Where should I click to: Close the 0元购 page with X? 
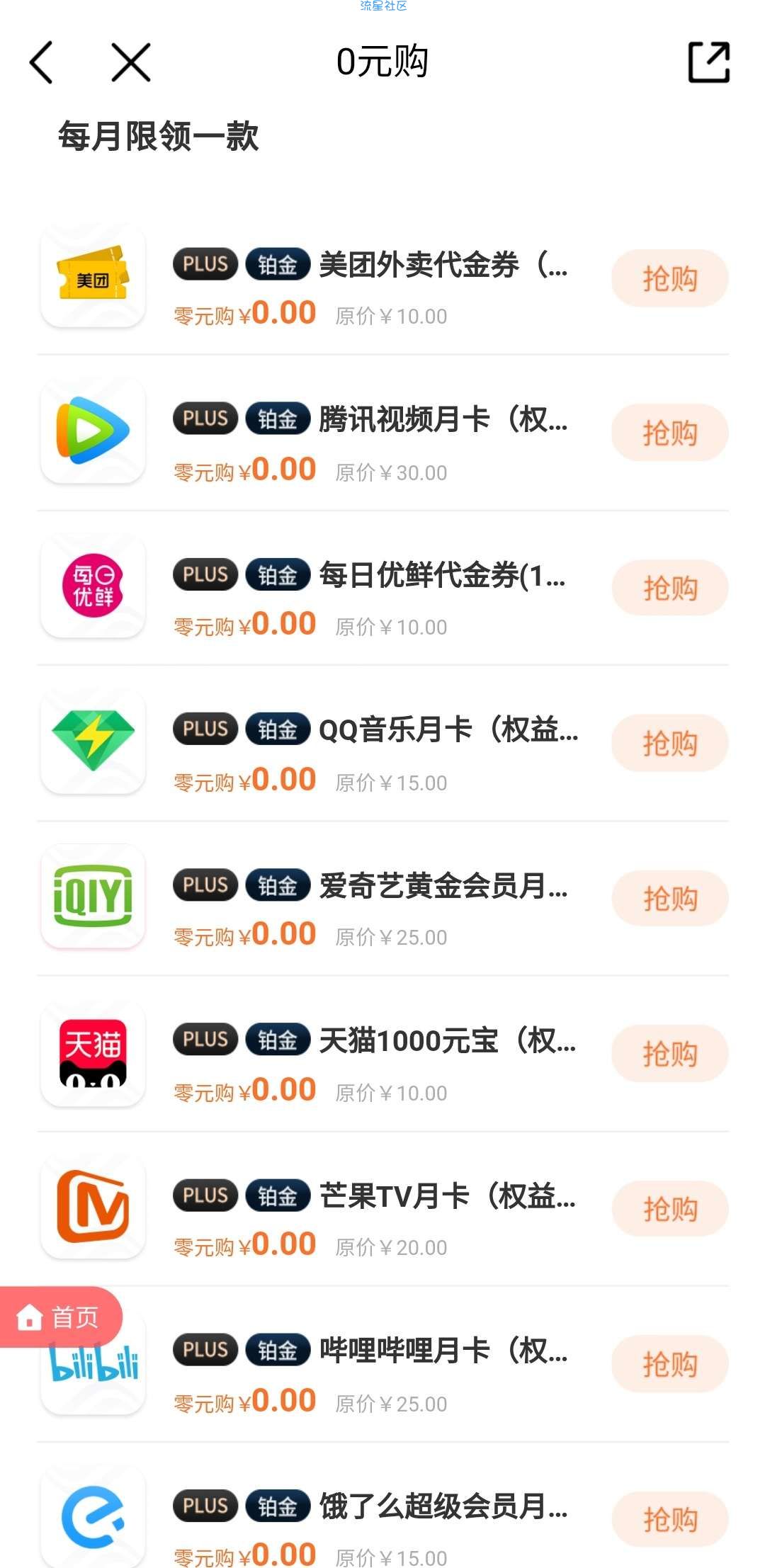coord(131,62)
